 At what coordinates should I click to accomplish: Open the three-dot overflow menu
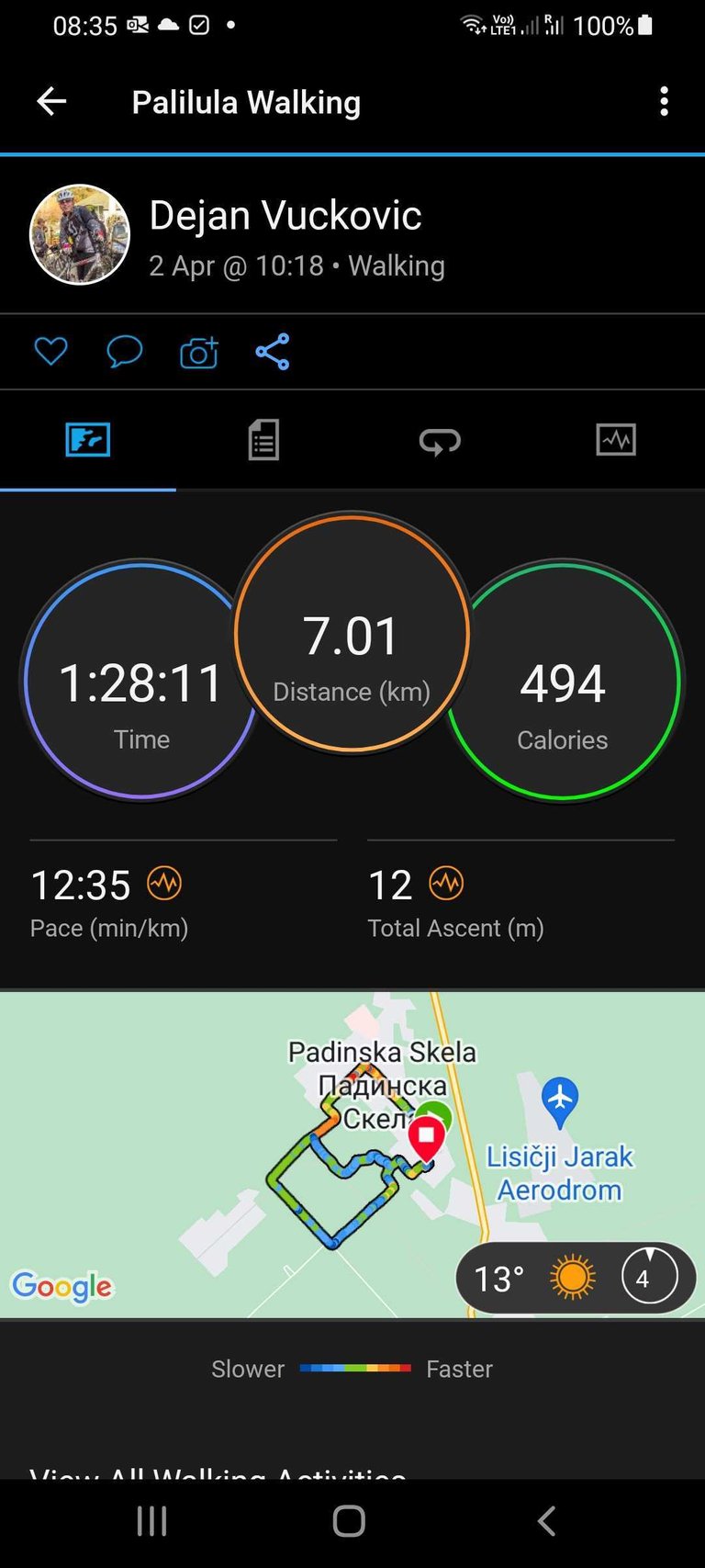(665, 102)
